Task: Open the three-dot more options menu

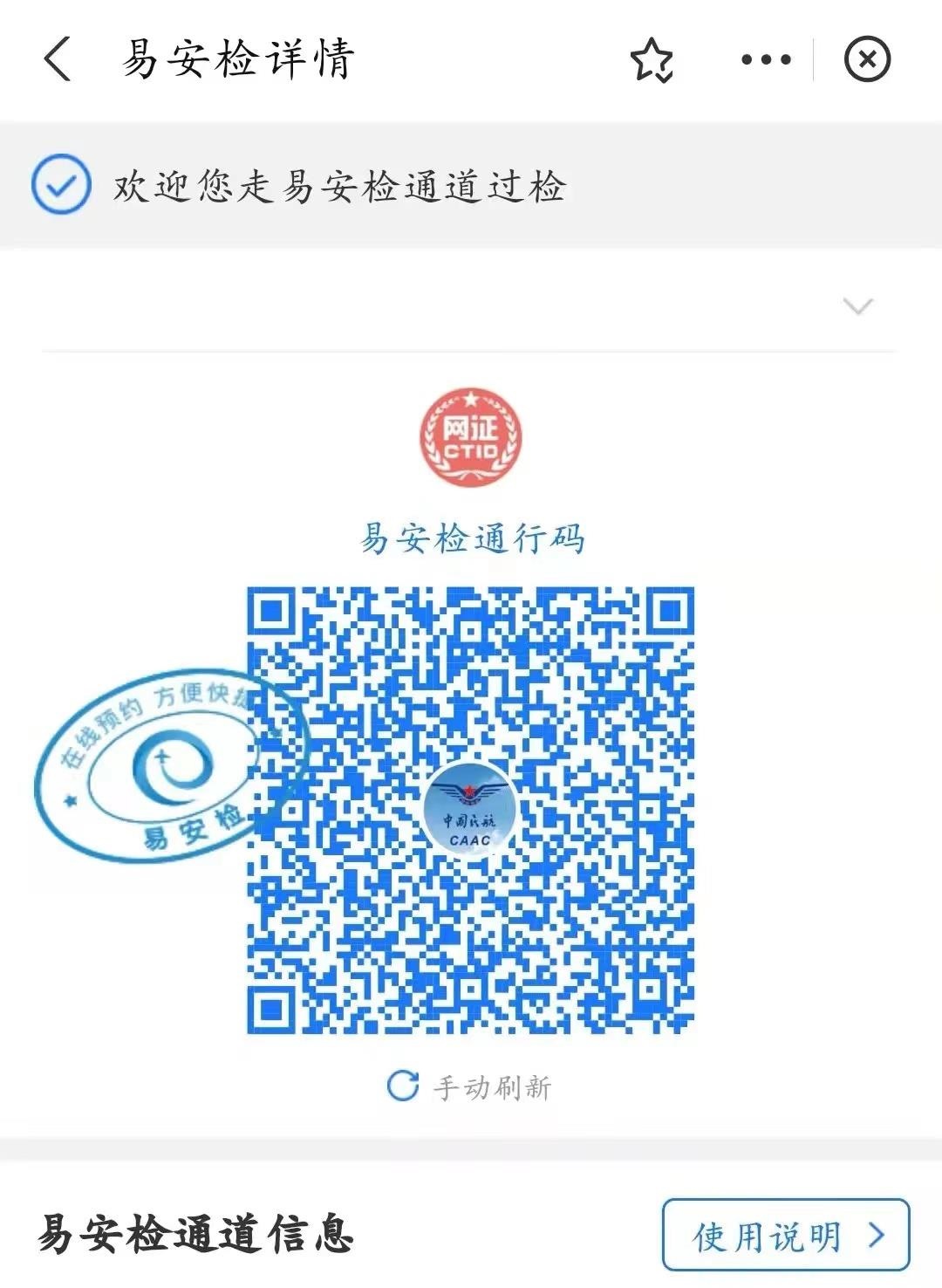Action: click(766, 60)
